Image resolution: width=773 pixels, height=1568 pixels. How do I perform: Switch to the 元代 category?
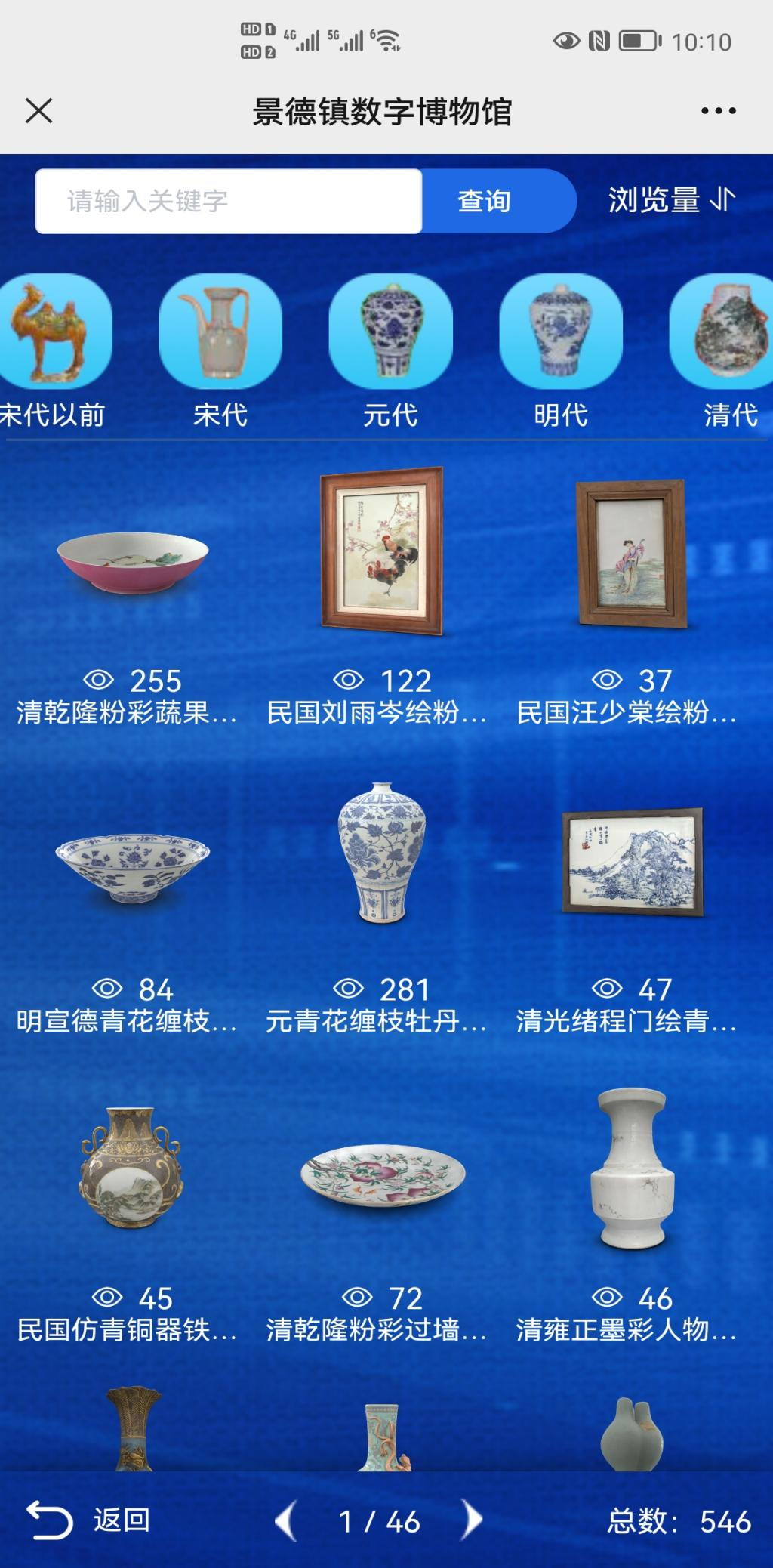(390, 331)
